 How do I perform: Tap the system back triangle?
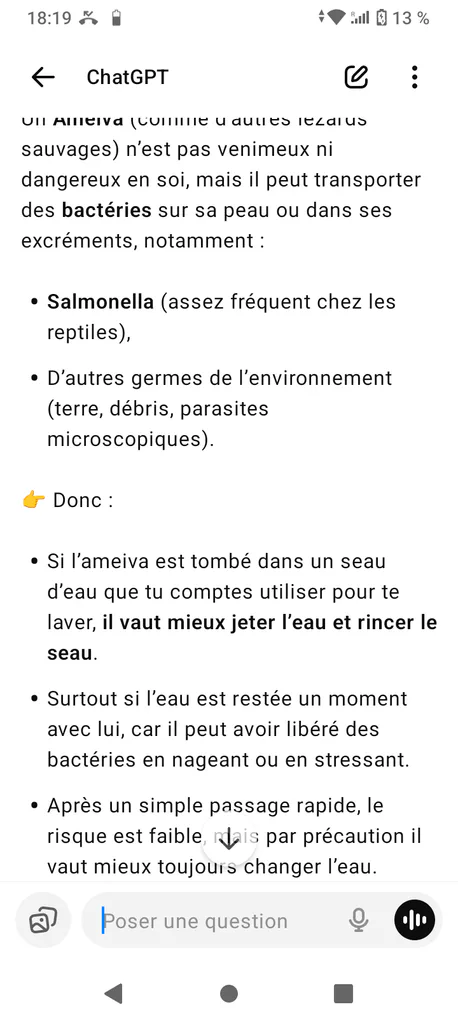(114, 993)
